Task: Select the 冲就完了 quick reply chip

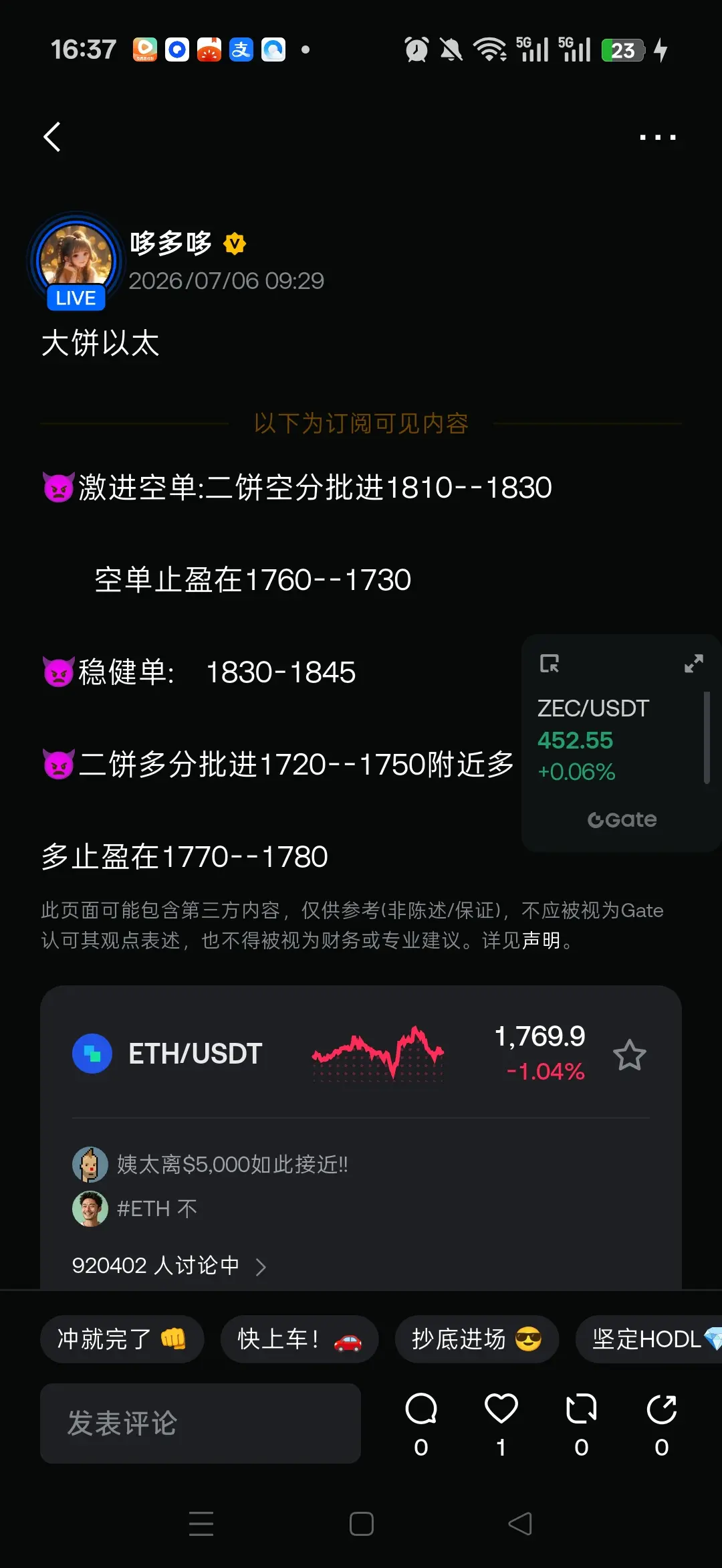Action: click(x=122, y=1339)
